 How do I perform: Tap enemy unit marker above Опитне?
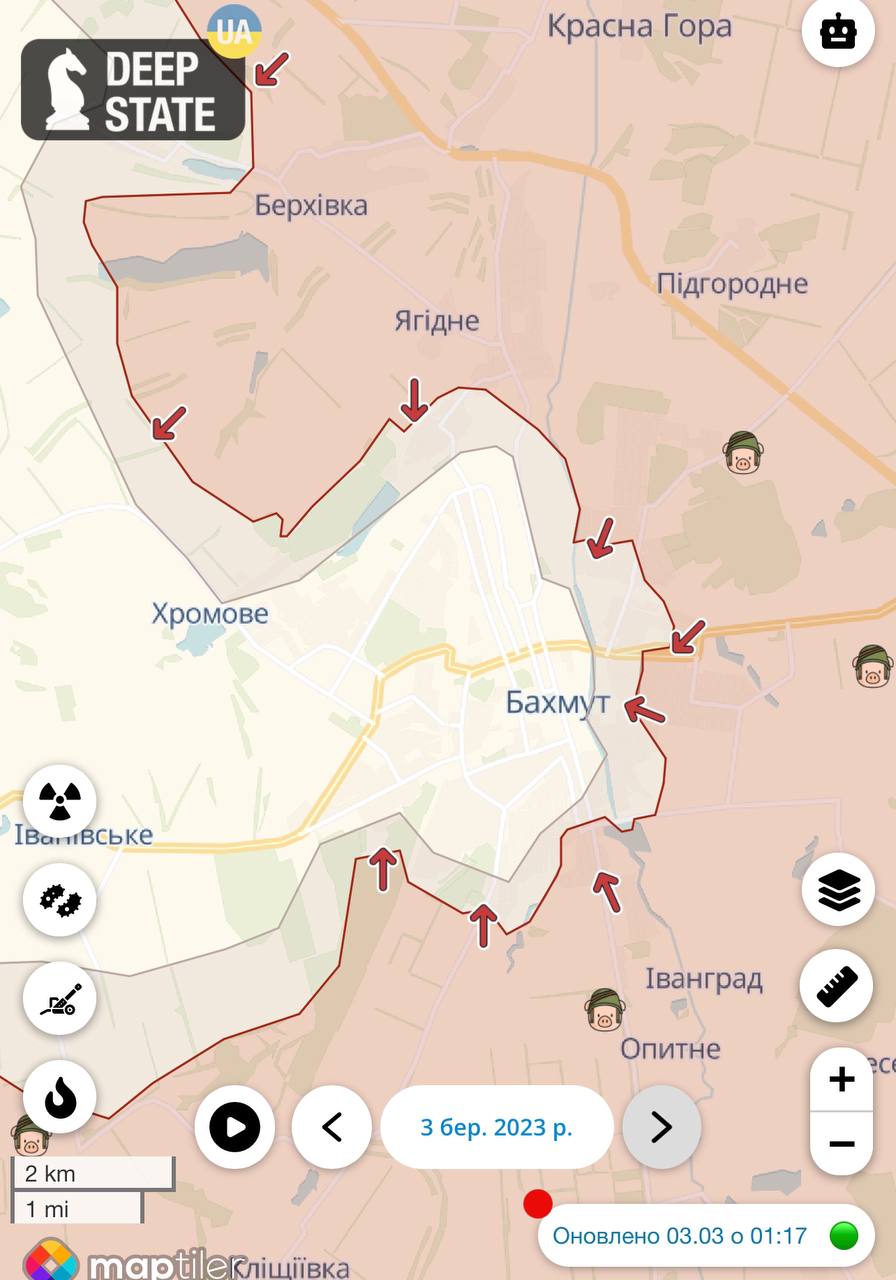coord(604,1010)
